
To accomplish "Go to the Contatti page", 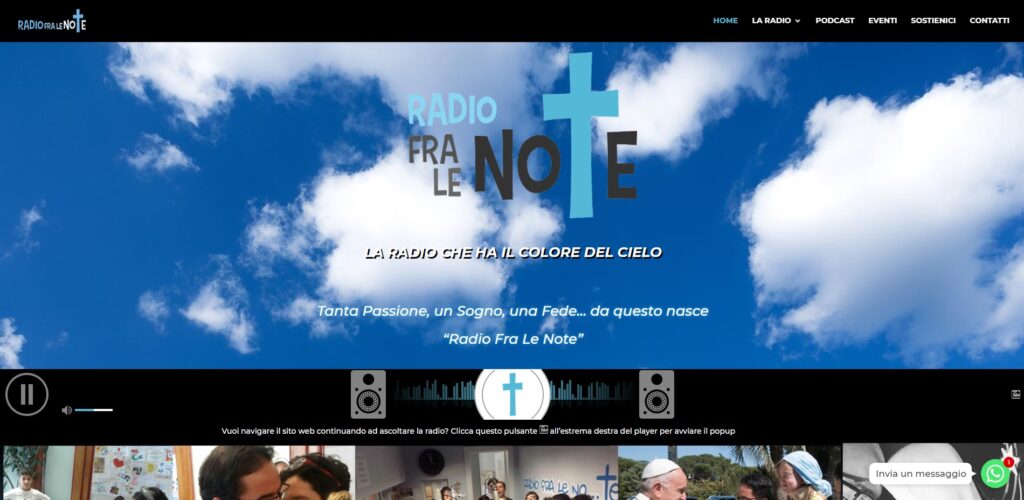I will [989, 21].
